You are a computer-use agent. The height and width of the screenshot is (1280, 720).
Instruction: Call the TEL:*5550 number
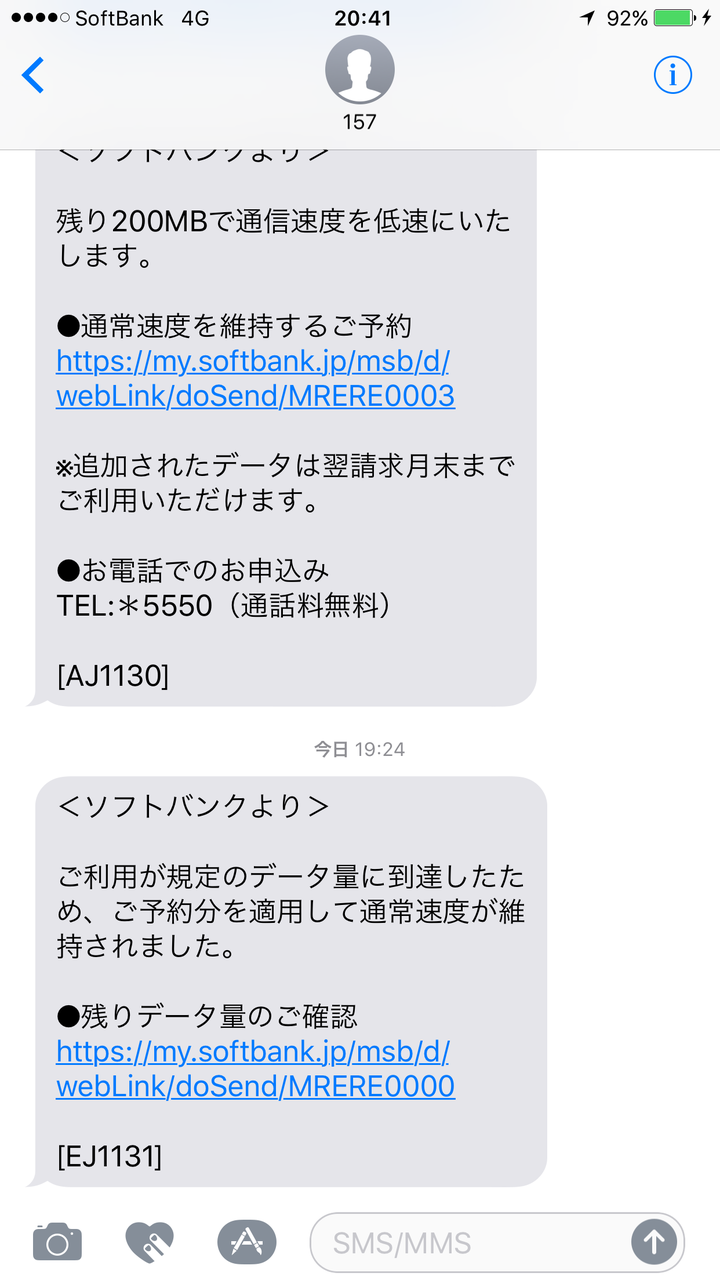click(x=134, y=606)
